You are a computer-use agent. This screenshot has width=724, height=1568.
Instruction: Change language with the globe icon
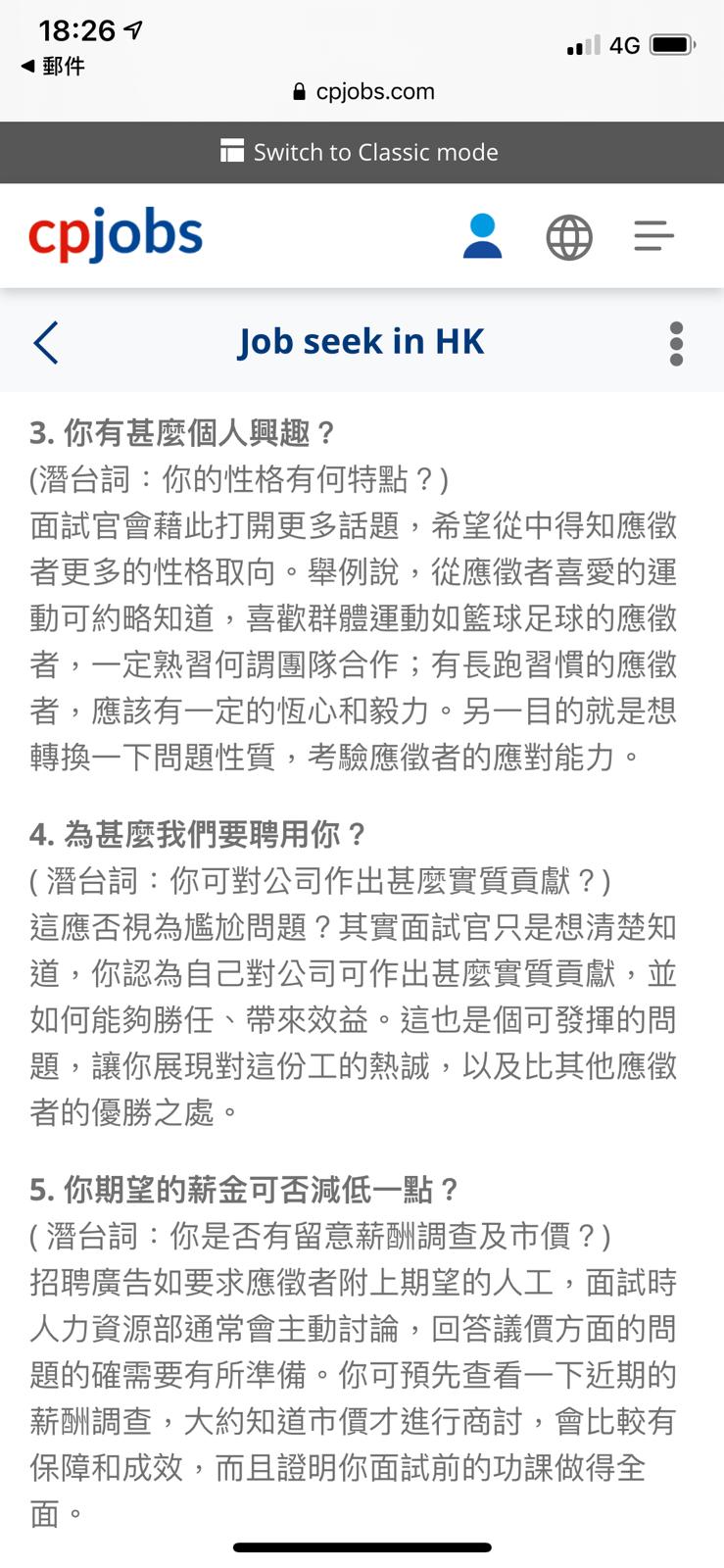569,237
